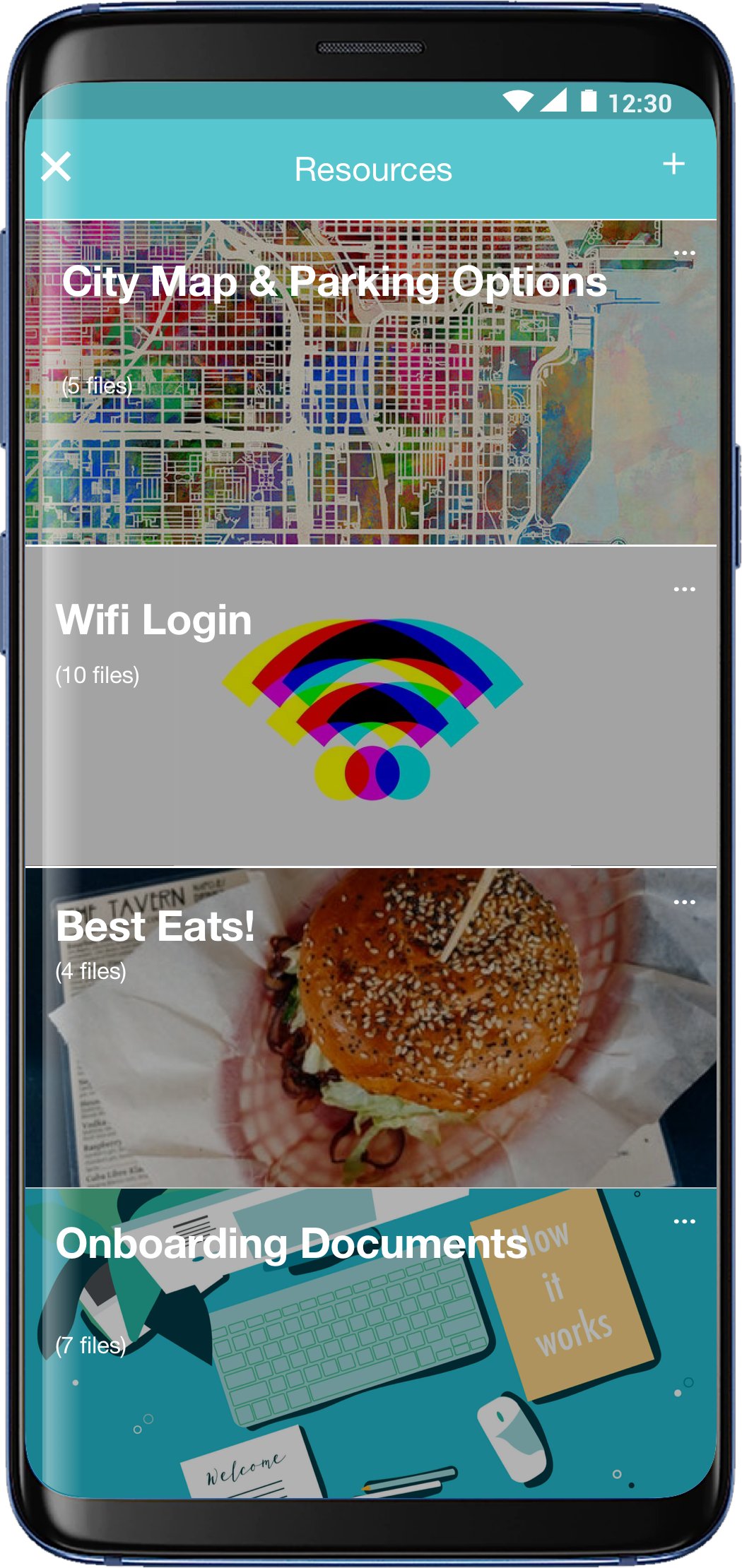Open the Best Eats! folder
Image resolution: width=742 pixels, height=1568 pixels.
155,927
